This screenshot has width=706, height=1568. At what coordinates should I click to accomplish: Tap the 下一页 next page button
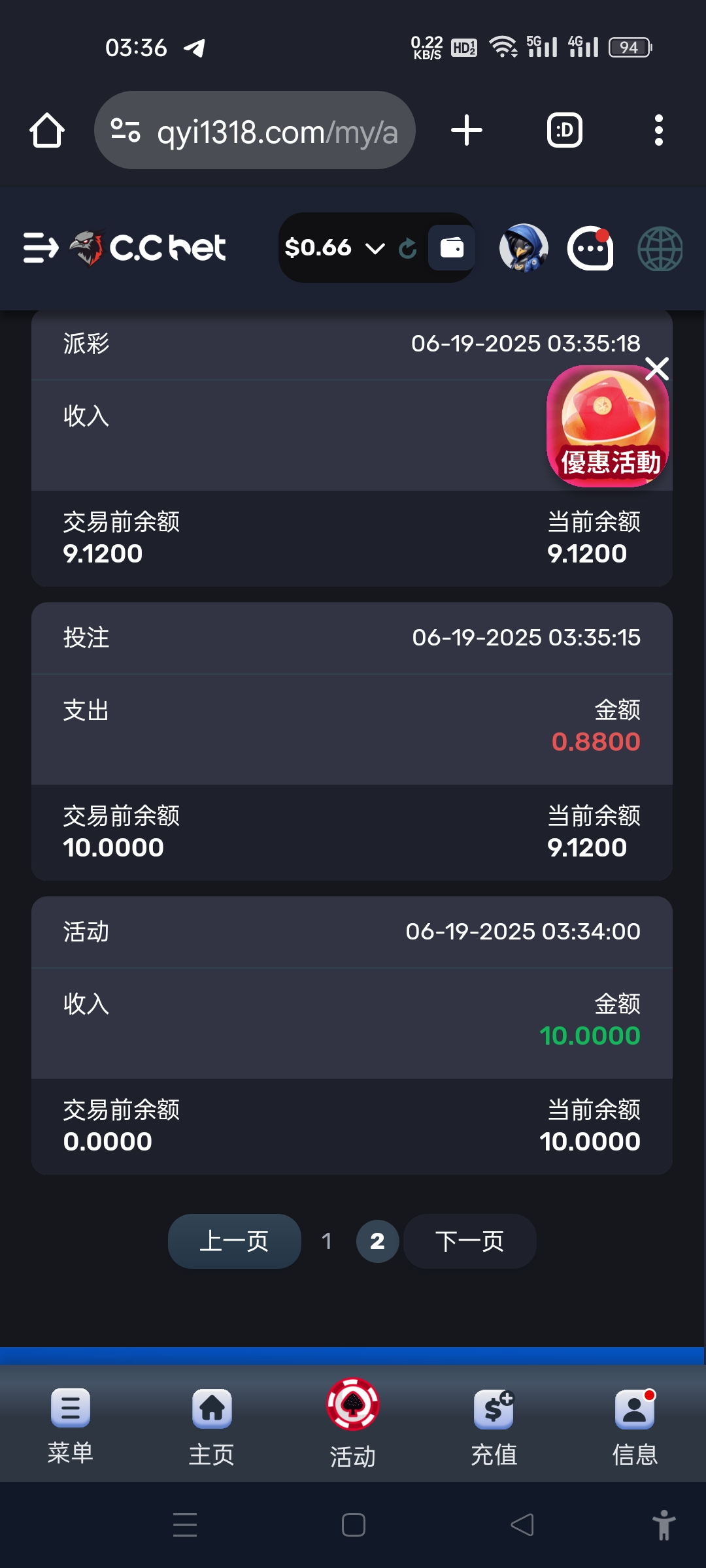469,1241
